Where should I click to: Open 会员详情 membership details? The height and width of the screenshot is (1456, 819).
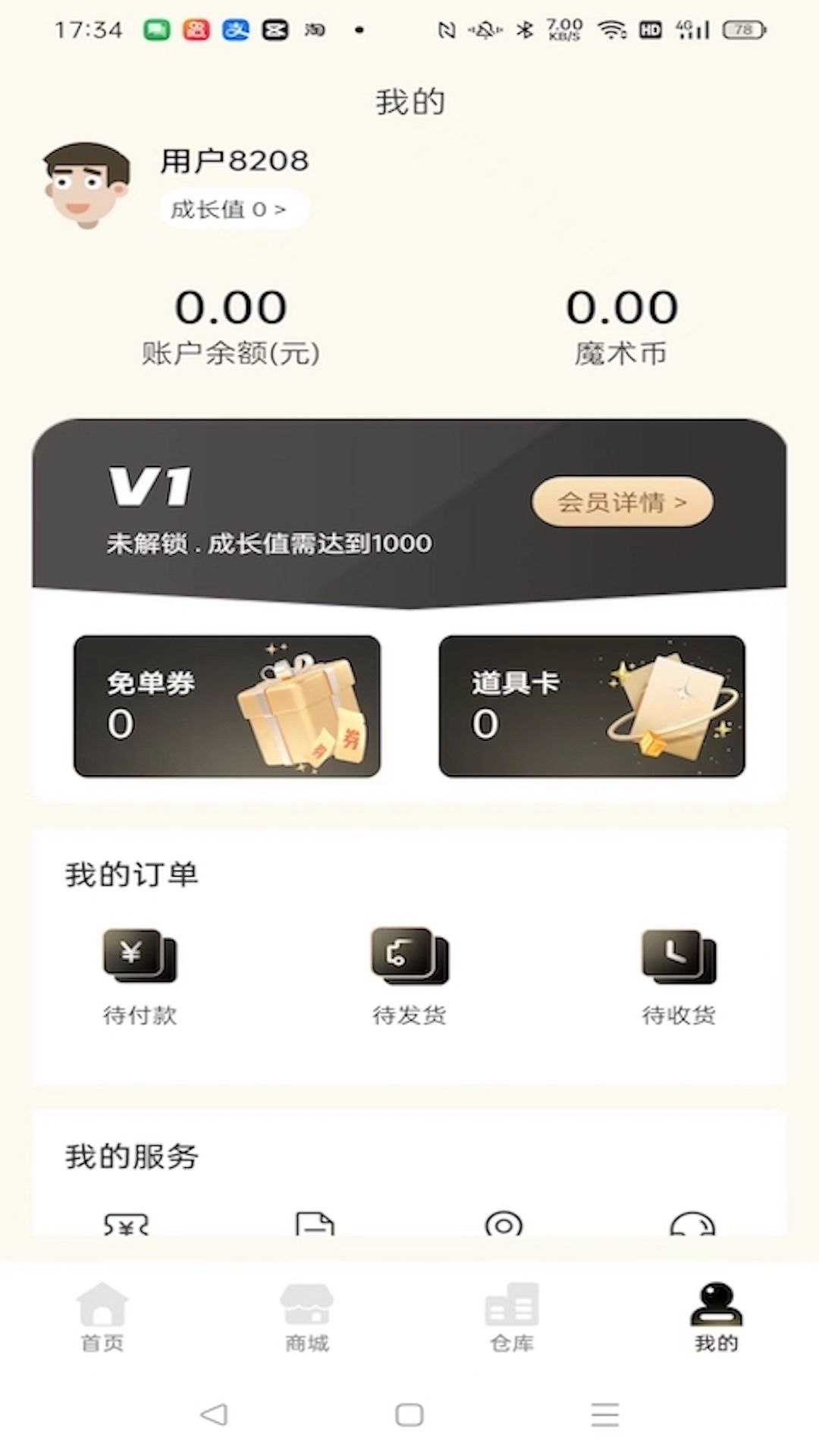point(622,502)
